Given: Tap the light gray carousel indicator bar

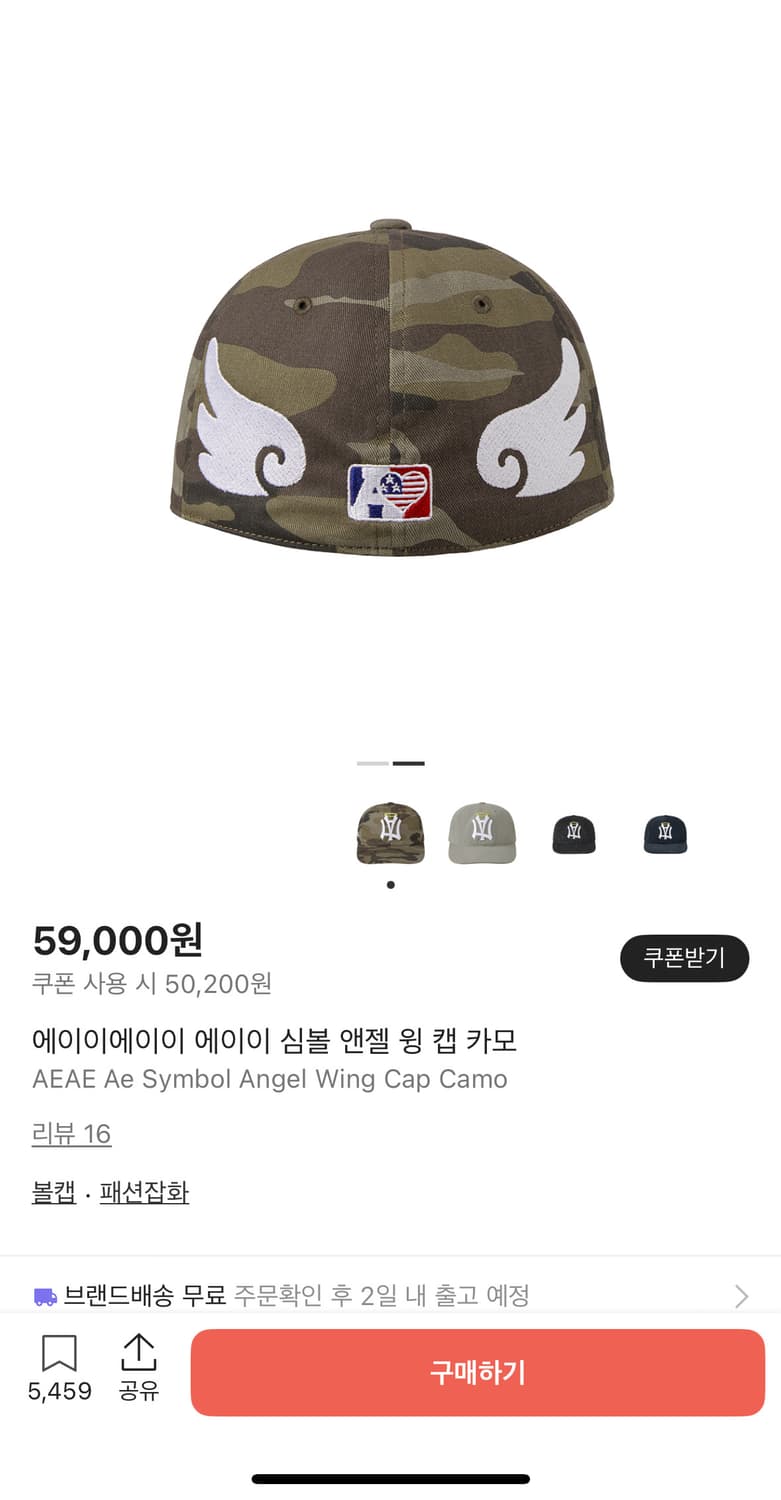Looking at the screenshot, I should [371, 763].
